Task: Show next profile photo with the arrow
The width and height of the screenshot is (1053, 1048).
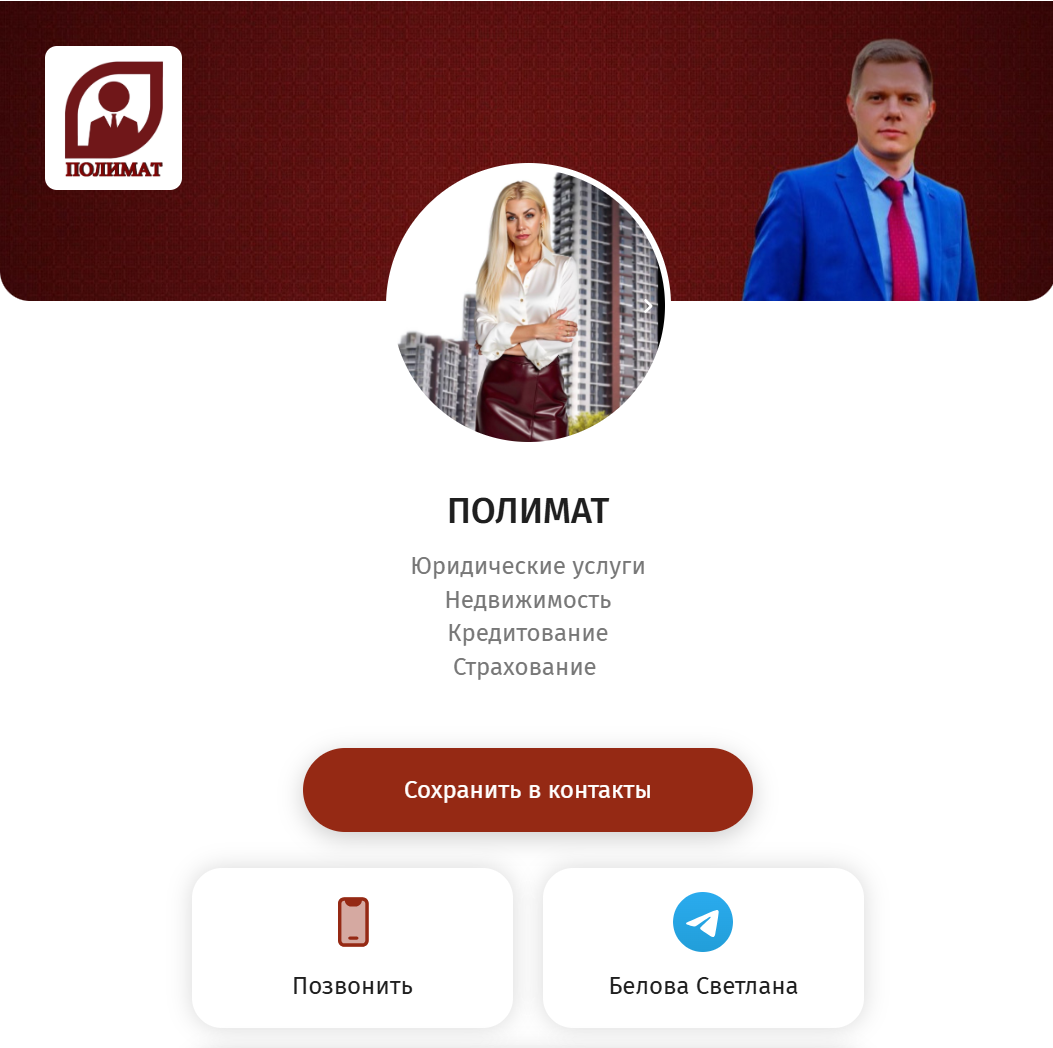Action: (648, 306)
